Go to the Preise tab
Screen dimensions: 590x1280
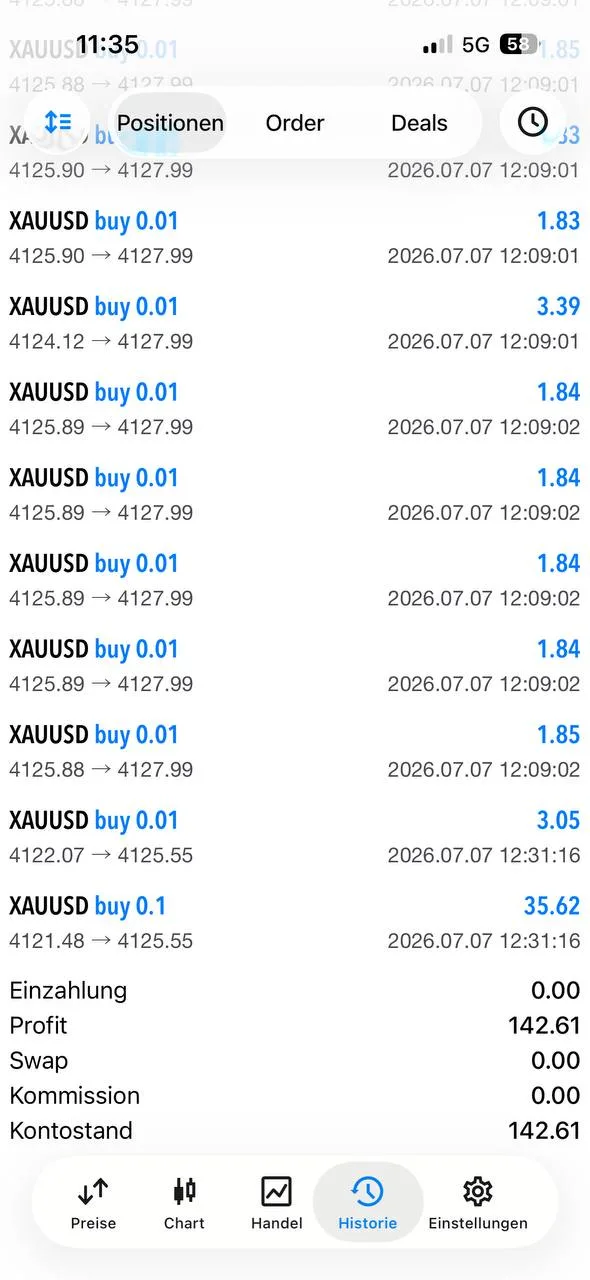point(93,1203)
